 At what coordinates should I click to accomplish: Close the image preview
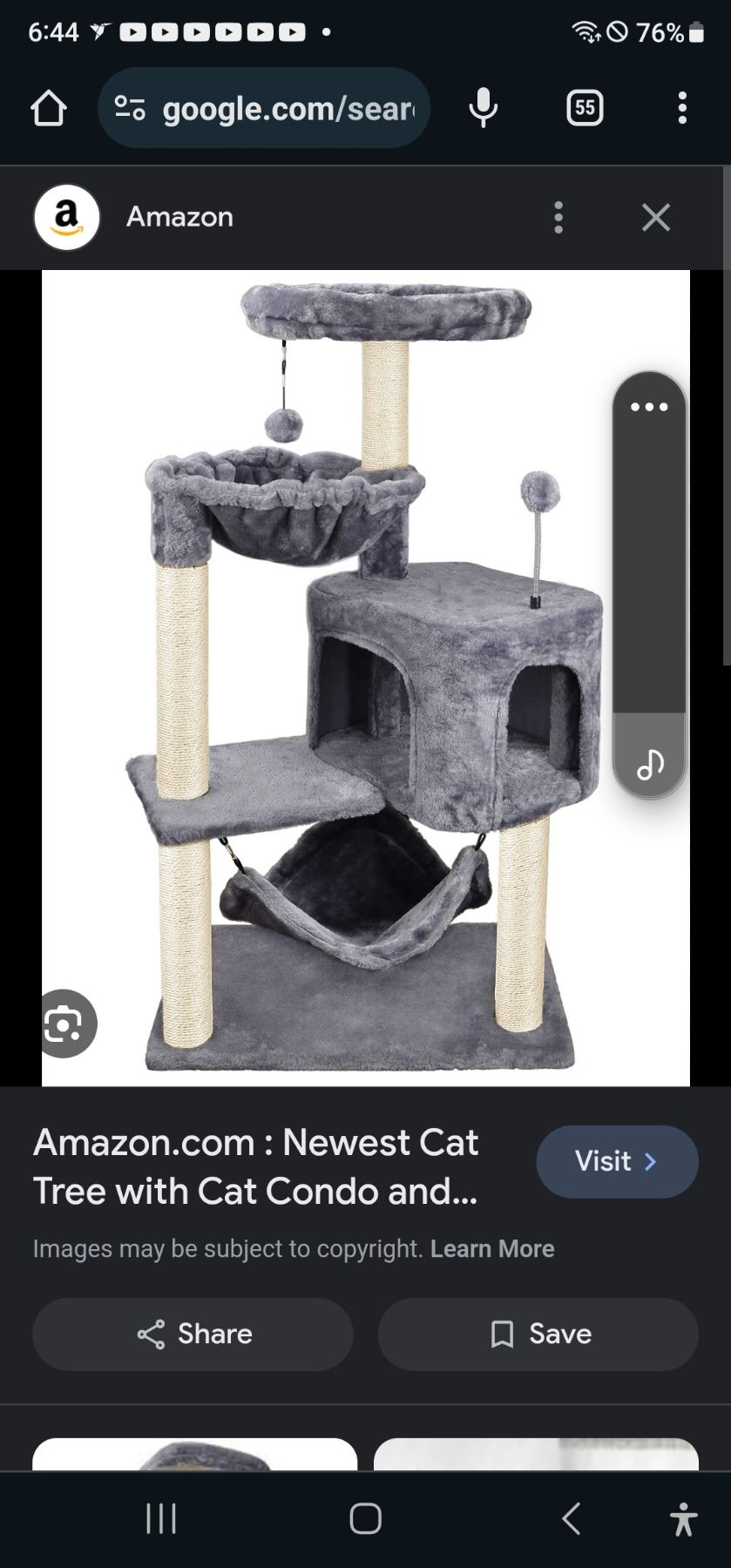point(656,217)
